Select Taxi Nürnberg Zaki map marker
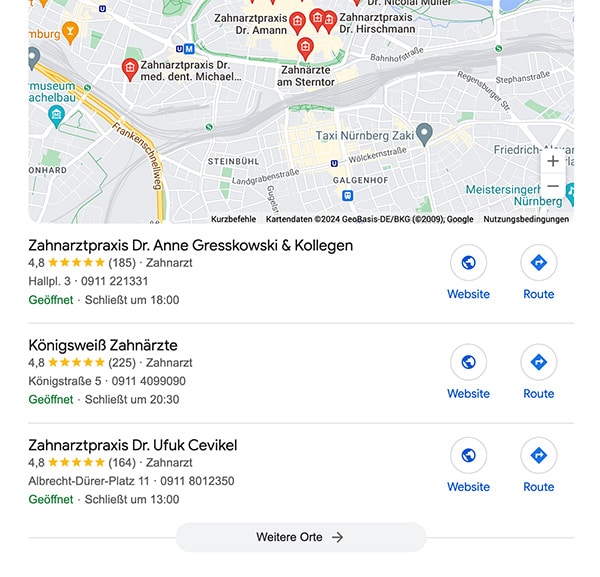This screenshot has height=577, width=600. [x=424, y=133]
